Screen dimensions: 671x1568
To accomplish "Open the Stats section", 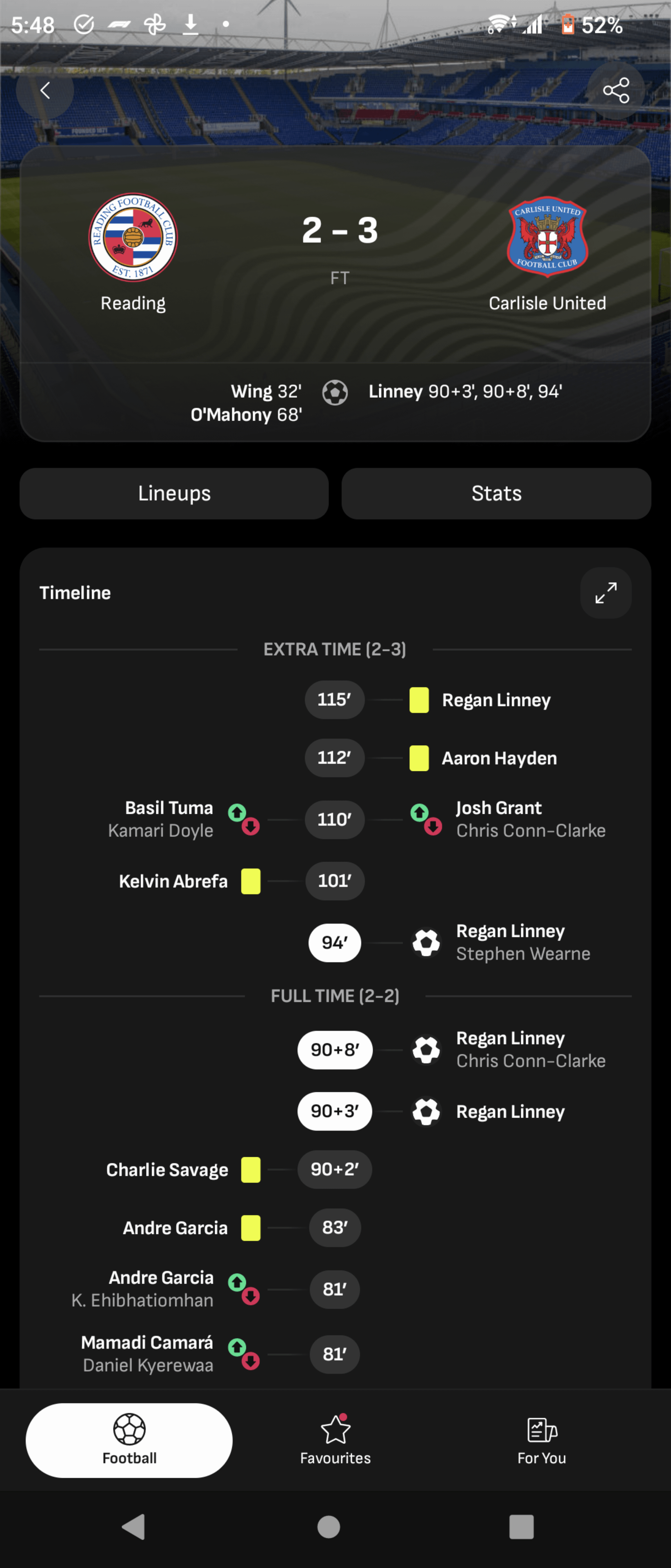I will pyautogui.click(x=496, y=493).
